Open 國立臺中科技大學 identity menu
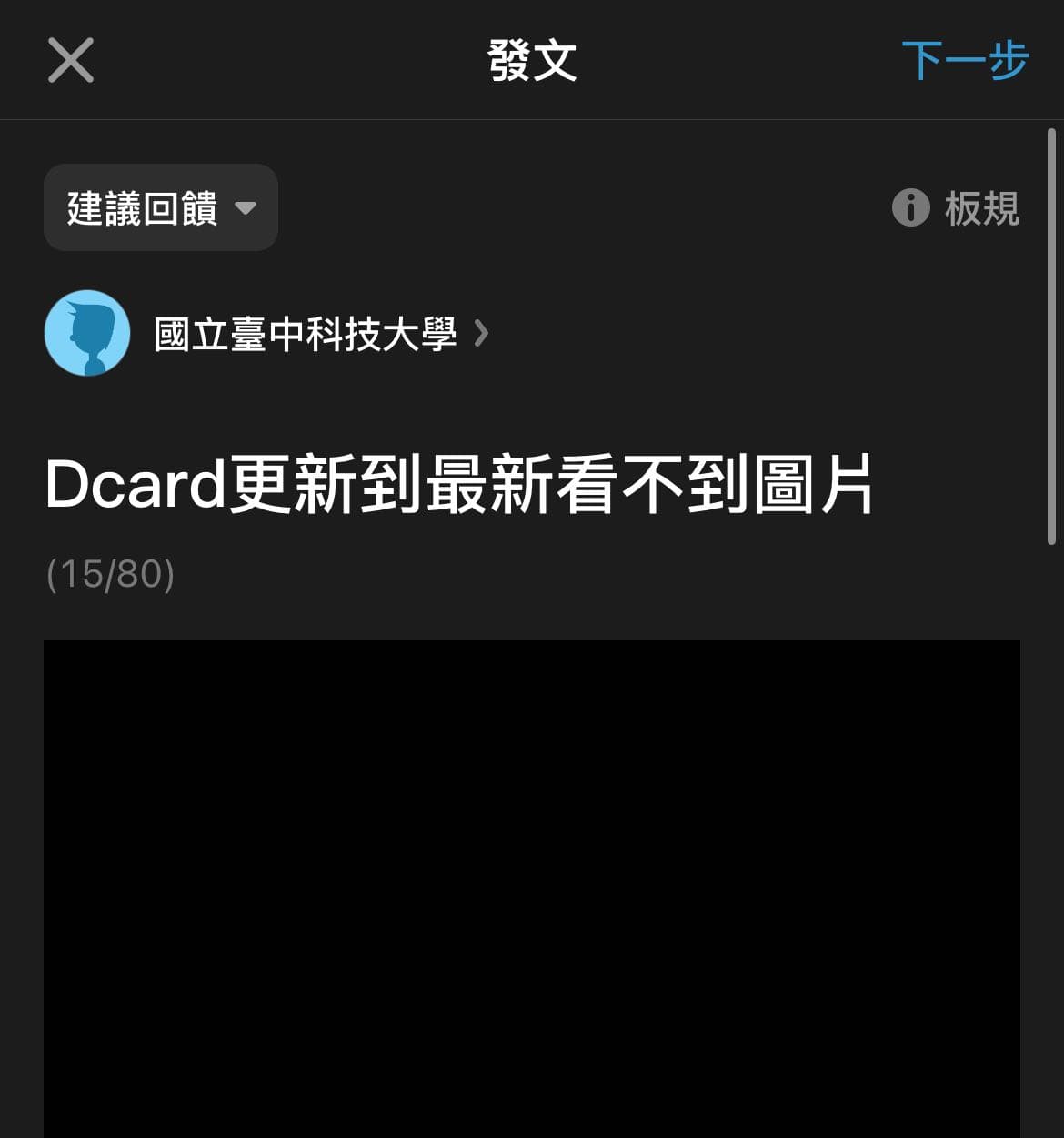The image size is (1064, 1138). [304, 334]
